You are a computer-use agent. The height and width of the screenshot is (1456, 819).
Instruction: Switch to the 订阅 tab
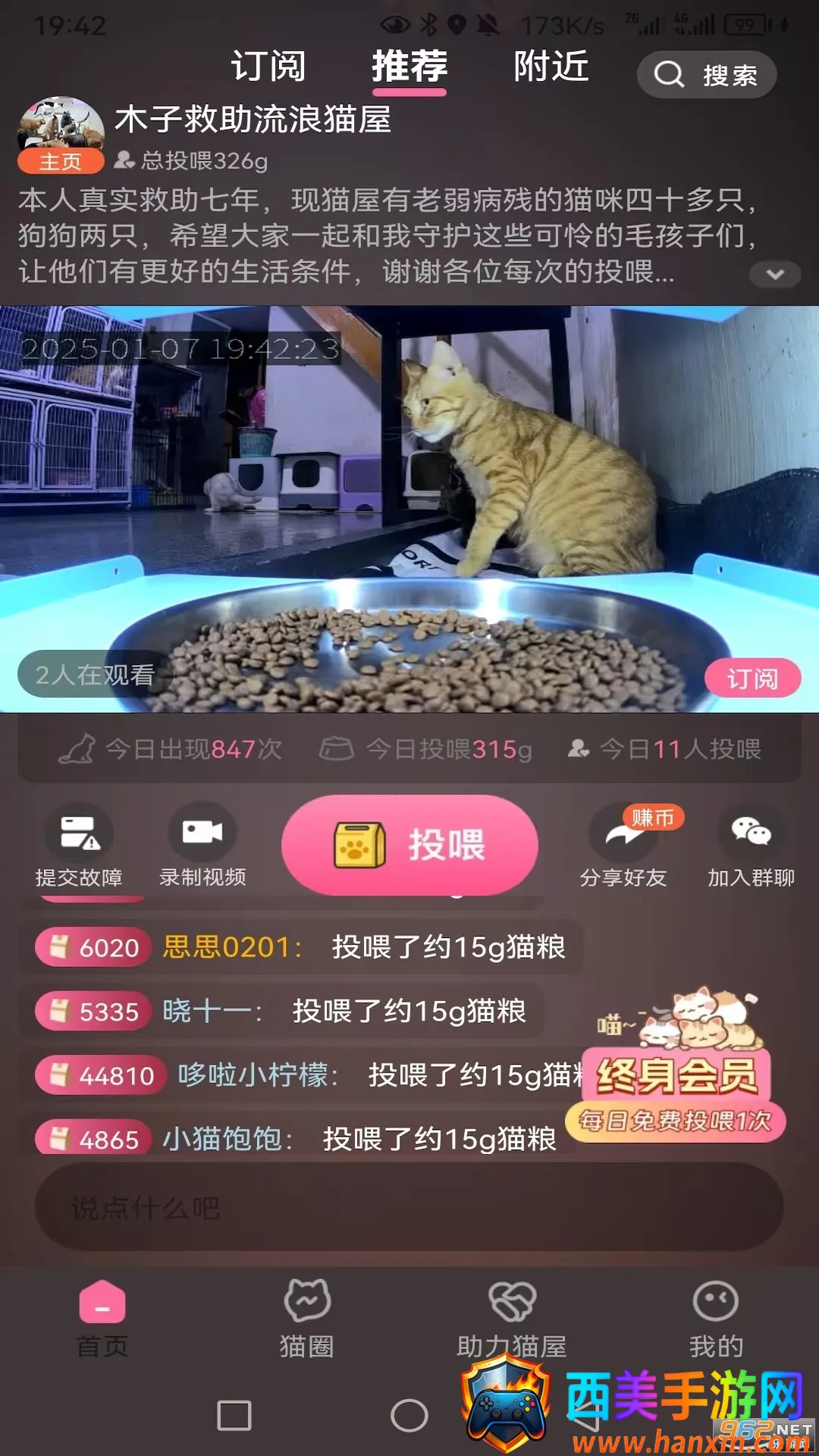268,67
